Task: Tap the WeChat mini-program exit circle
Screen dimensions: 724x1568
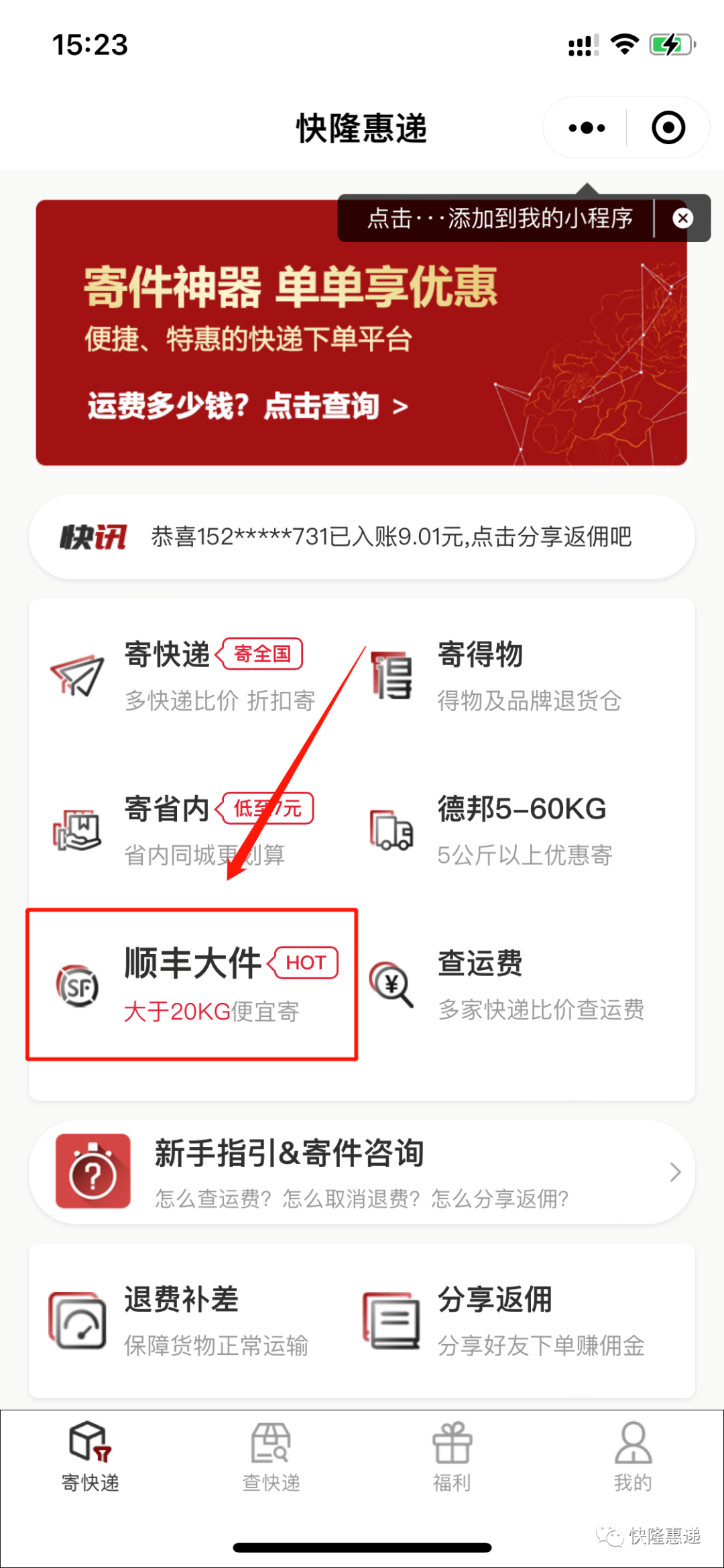Action: [x=668, y=127]
